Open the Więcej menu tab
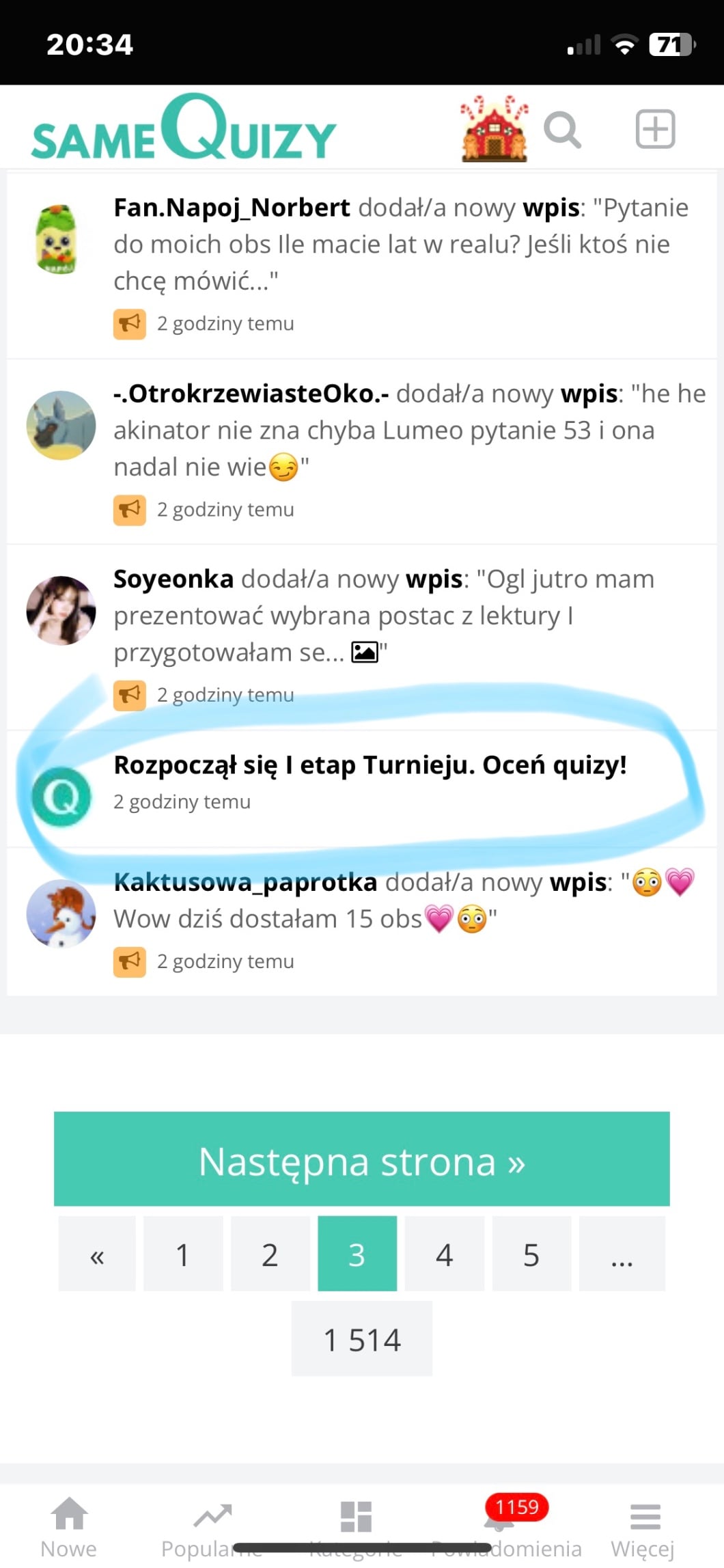 643,1528
